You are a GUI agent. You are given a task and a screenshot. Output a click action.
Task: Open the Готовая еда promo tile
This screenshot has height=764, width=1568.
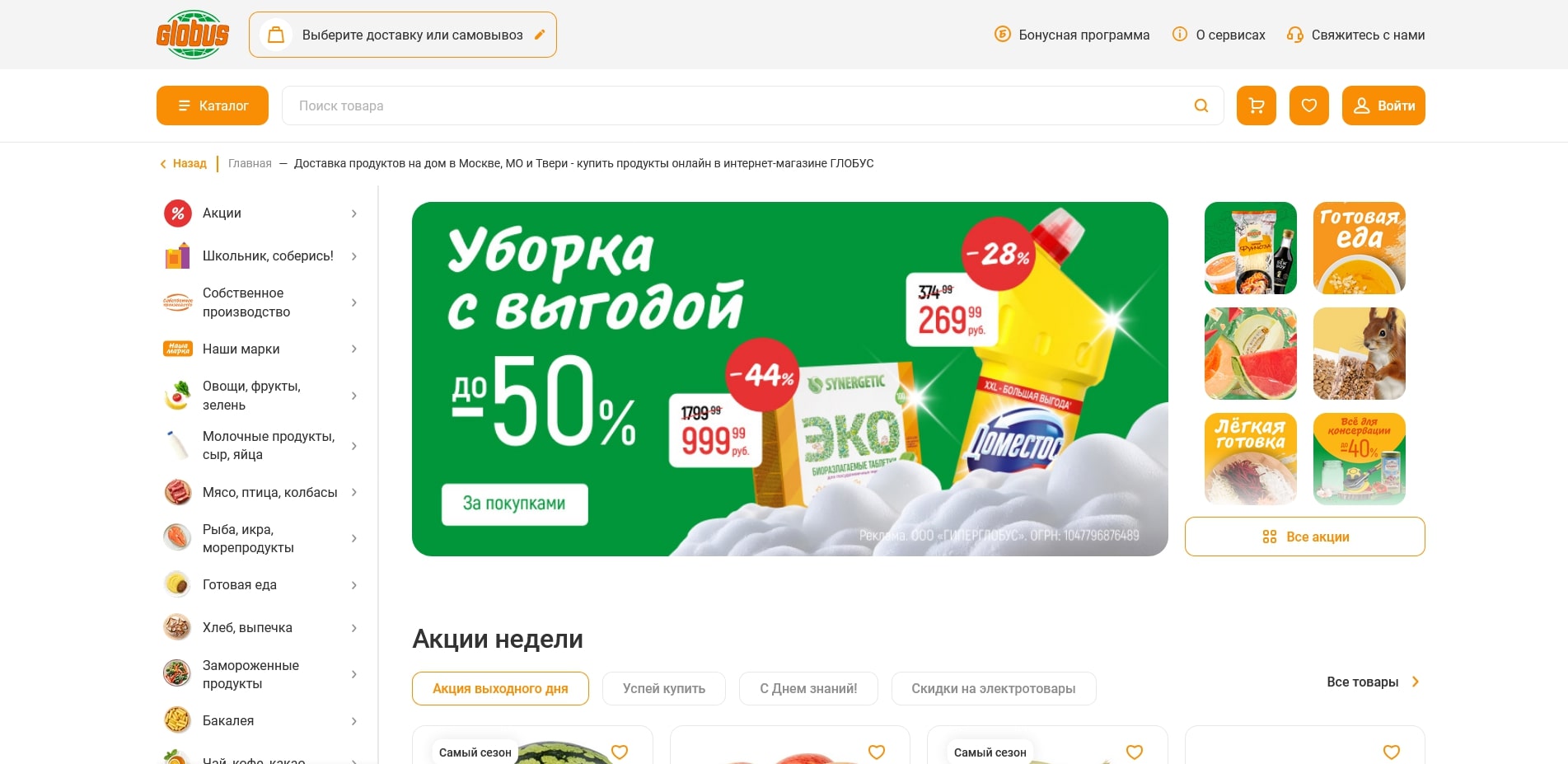1359,248
